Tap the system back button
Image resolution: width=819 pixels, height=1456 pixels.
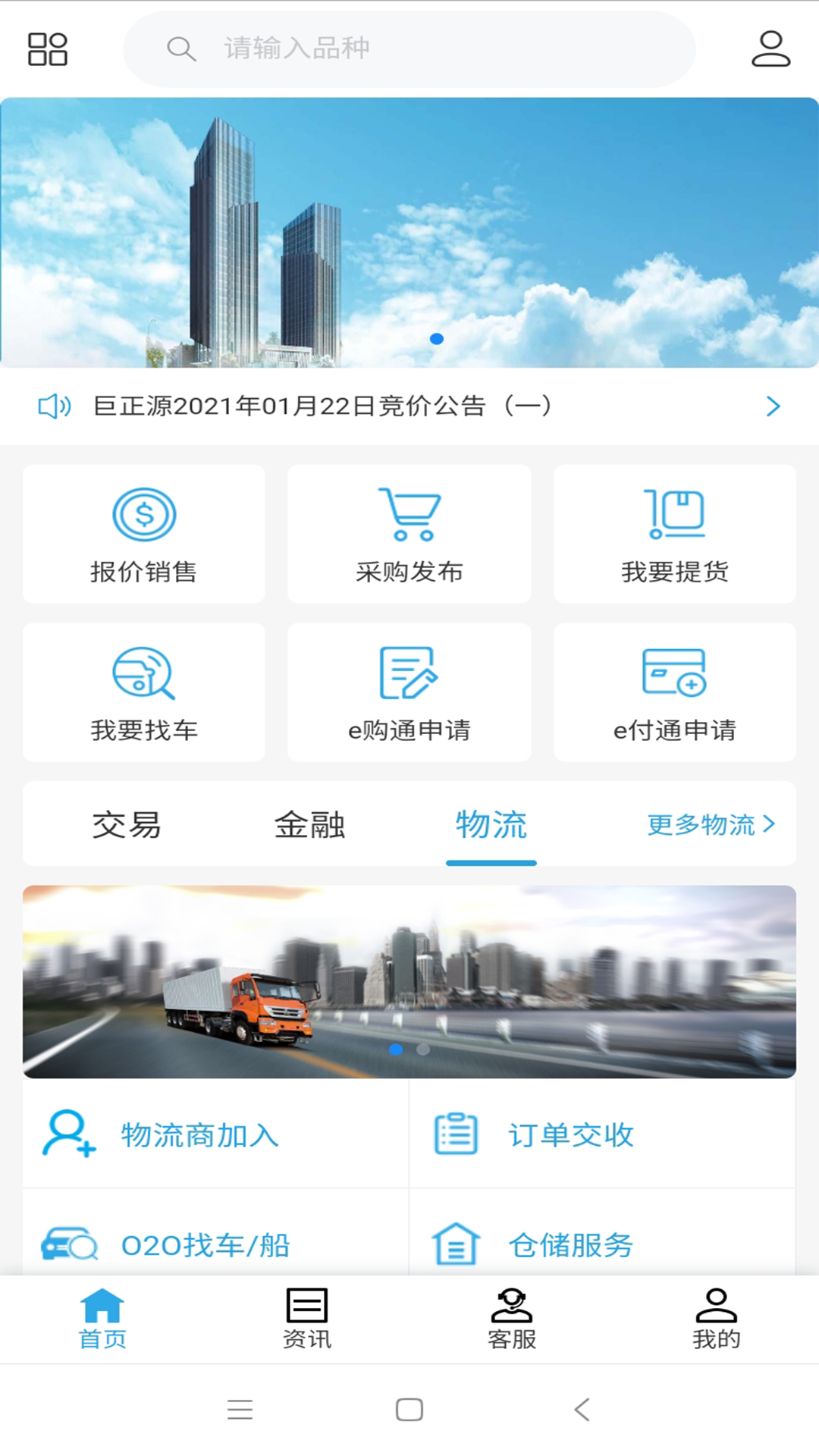(582, 1410)
